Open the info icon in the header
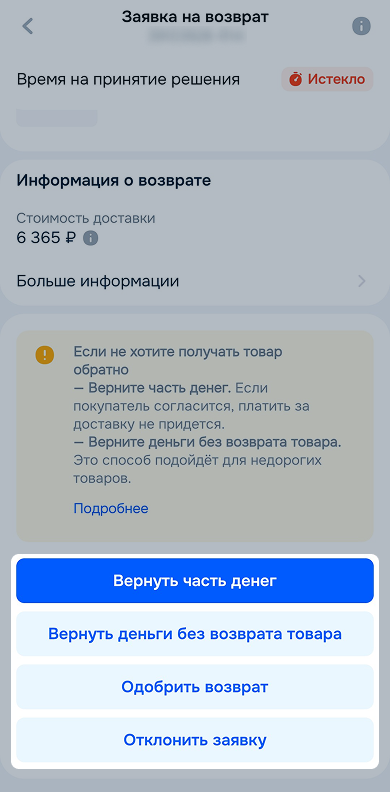Image resolution: width=390 pixels, height=792 pixels. point(361,26)
